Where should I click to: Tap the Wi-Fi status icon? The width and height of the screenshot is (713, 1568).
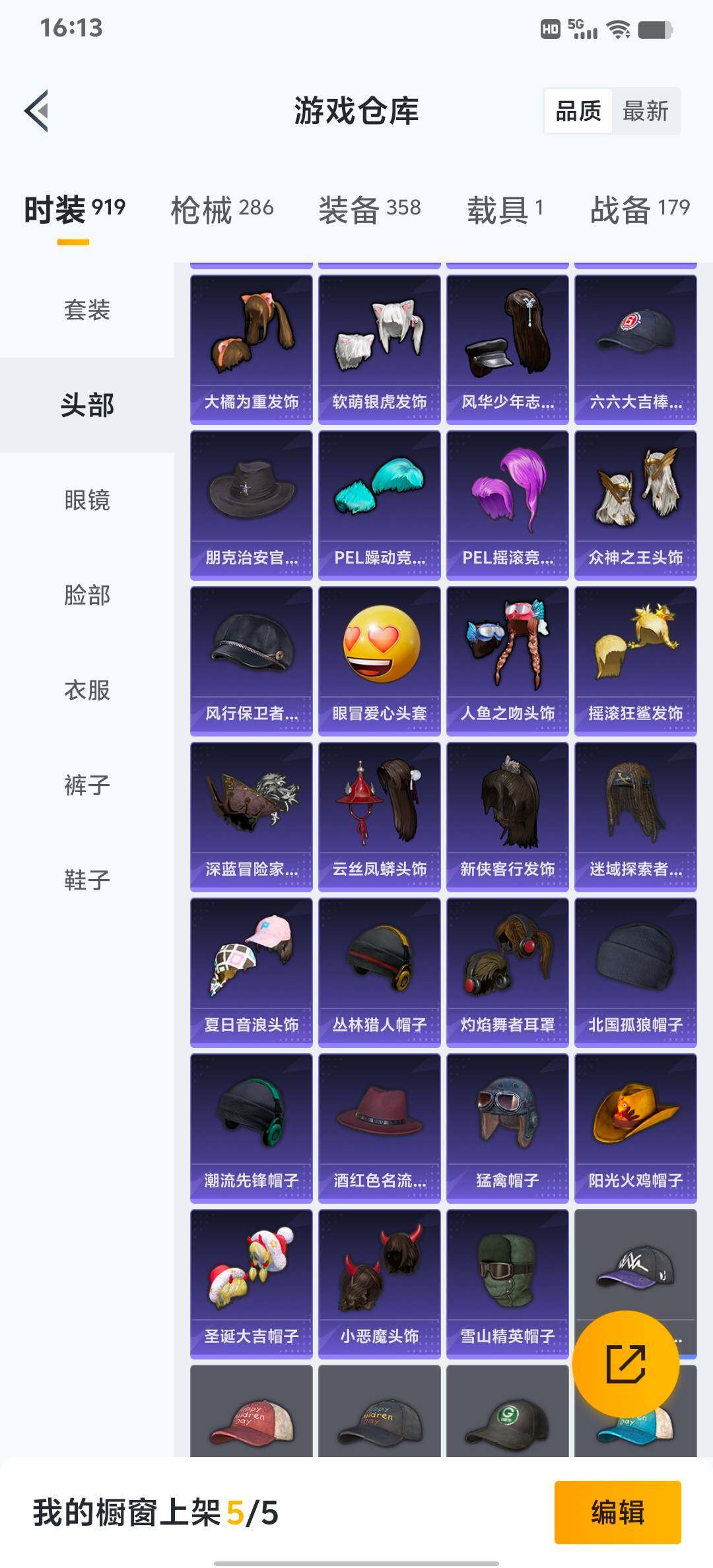pos(619,29)
